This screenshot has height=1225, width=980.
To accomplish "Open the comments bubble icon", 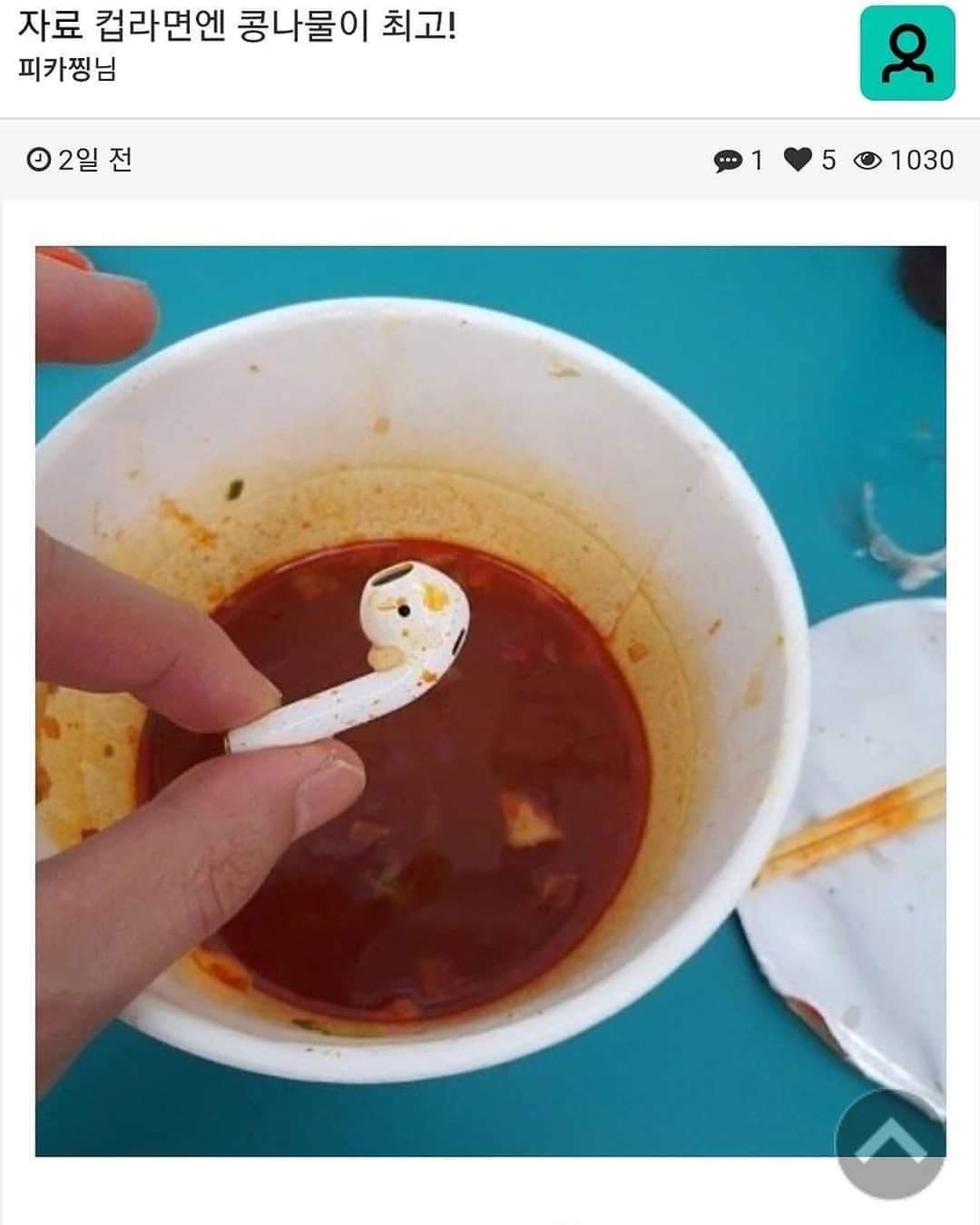I will click(x=728, y=162).
